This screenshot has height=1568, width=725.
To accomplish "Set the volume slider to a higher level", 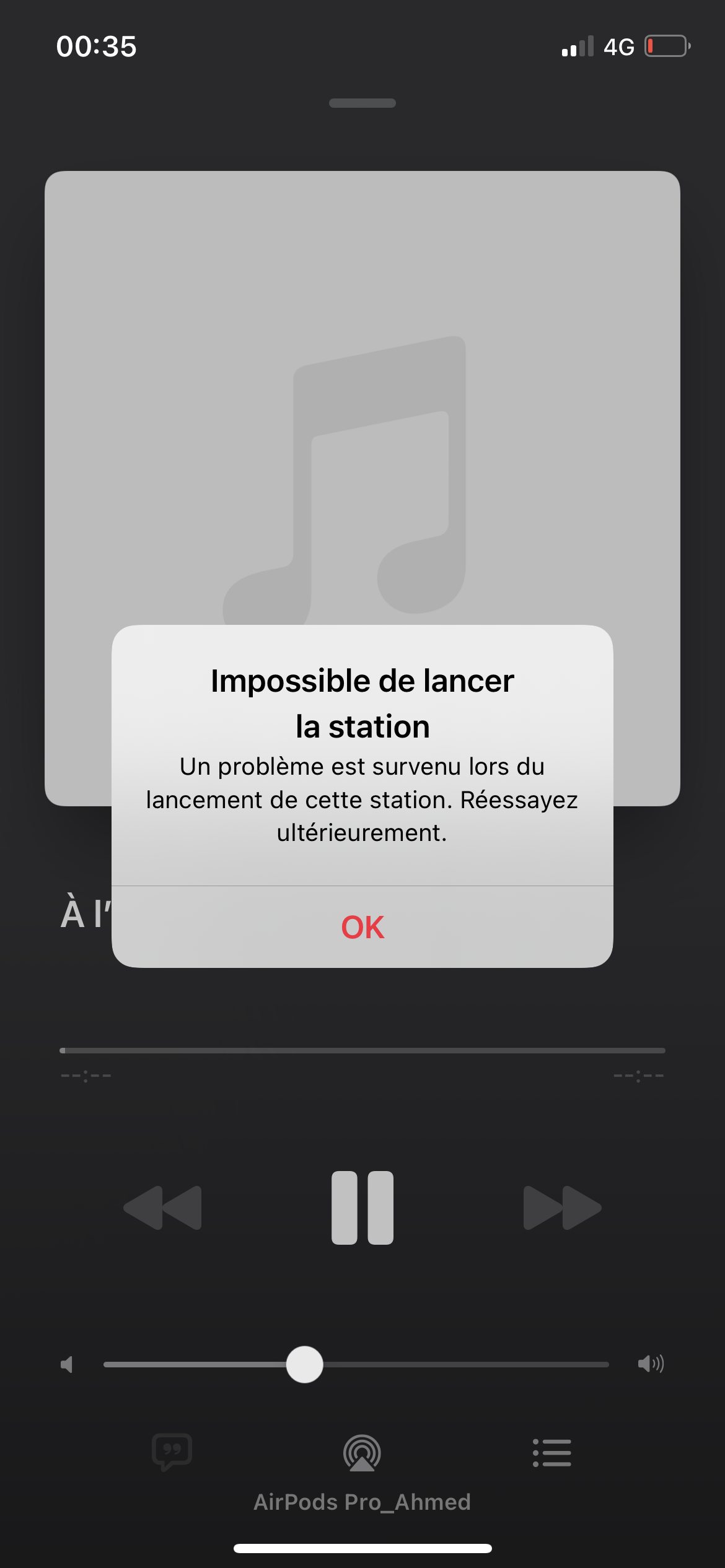I will pos(496,1364).
